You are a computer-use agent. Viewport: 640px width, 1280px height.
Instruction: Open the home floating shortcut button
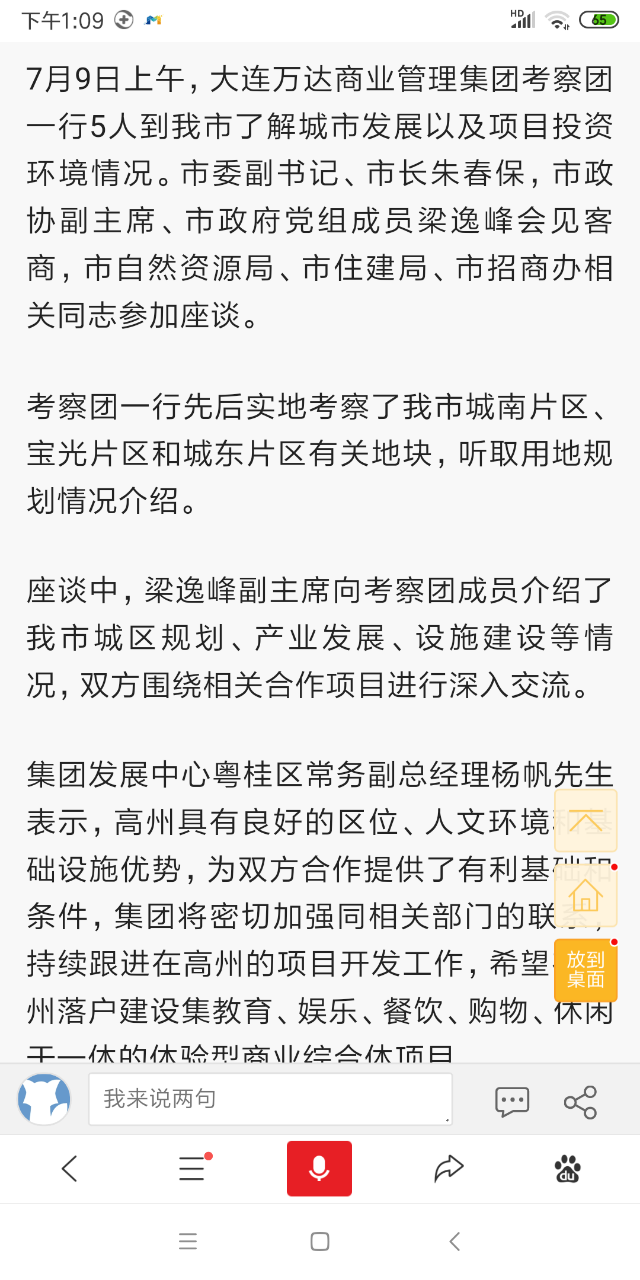586,896
